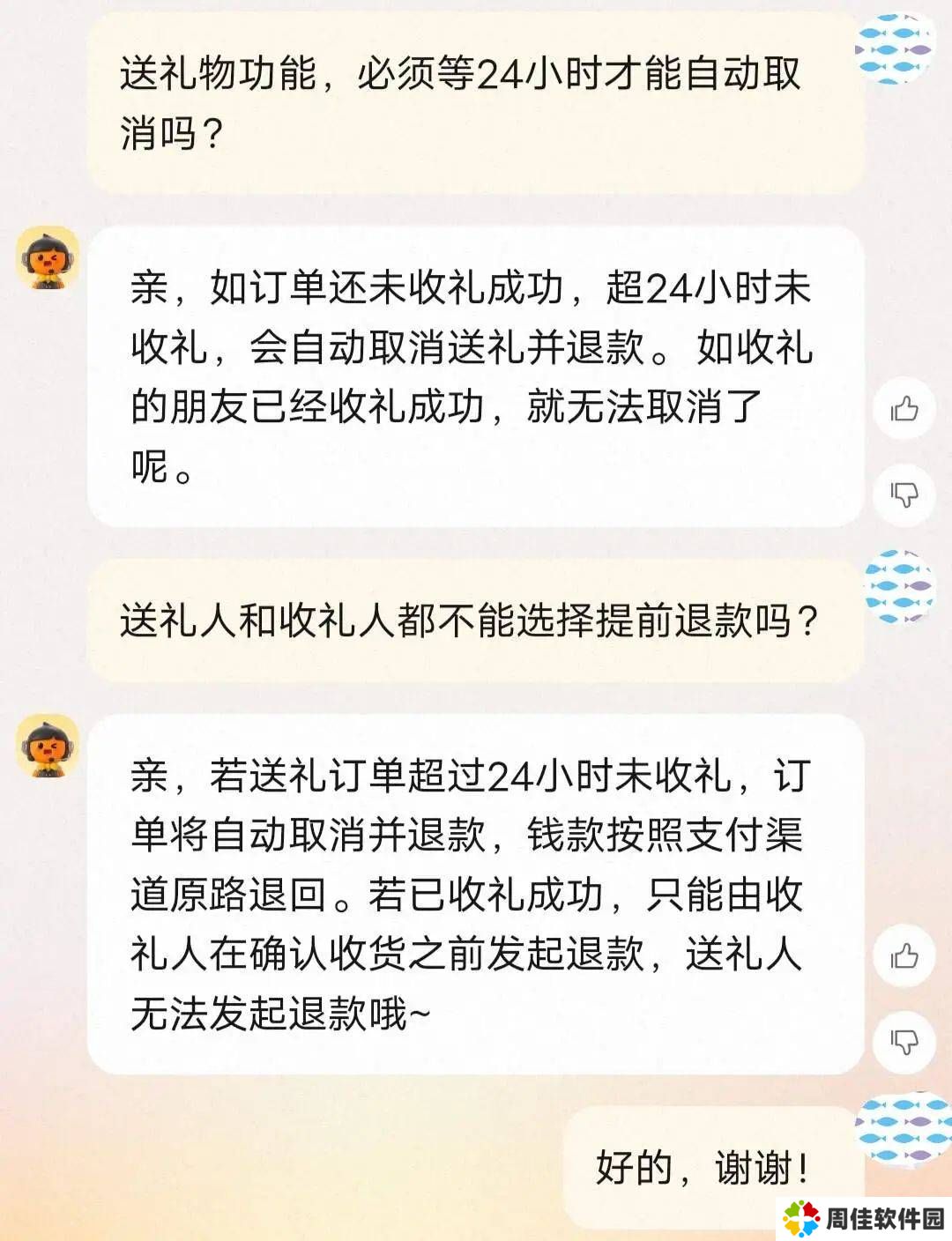Dislike the reply about 钱款原路退回
This screenshot has width=952, height=1241.
point(904,1041)
